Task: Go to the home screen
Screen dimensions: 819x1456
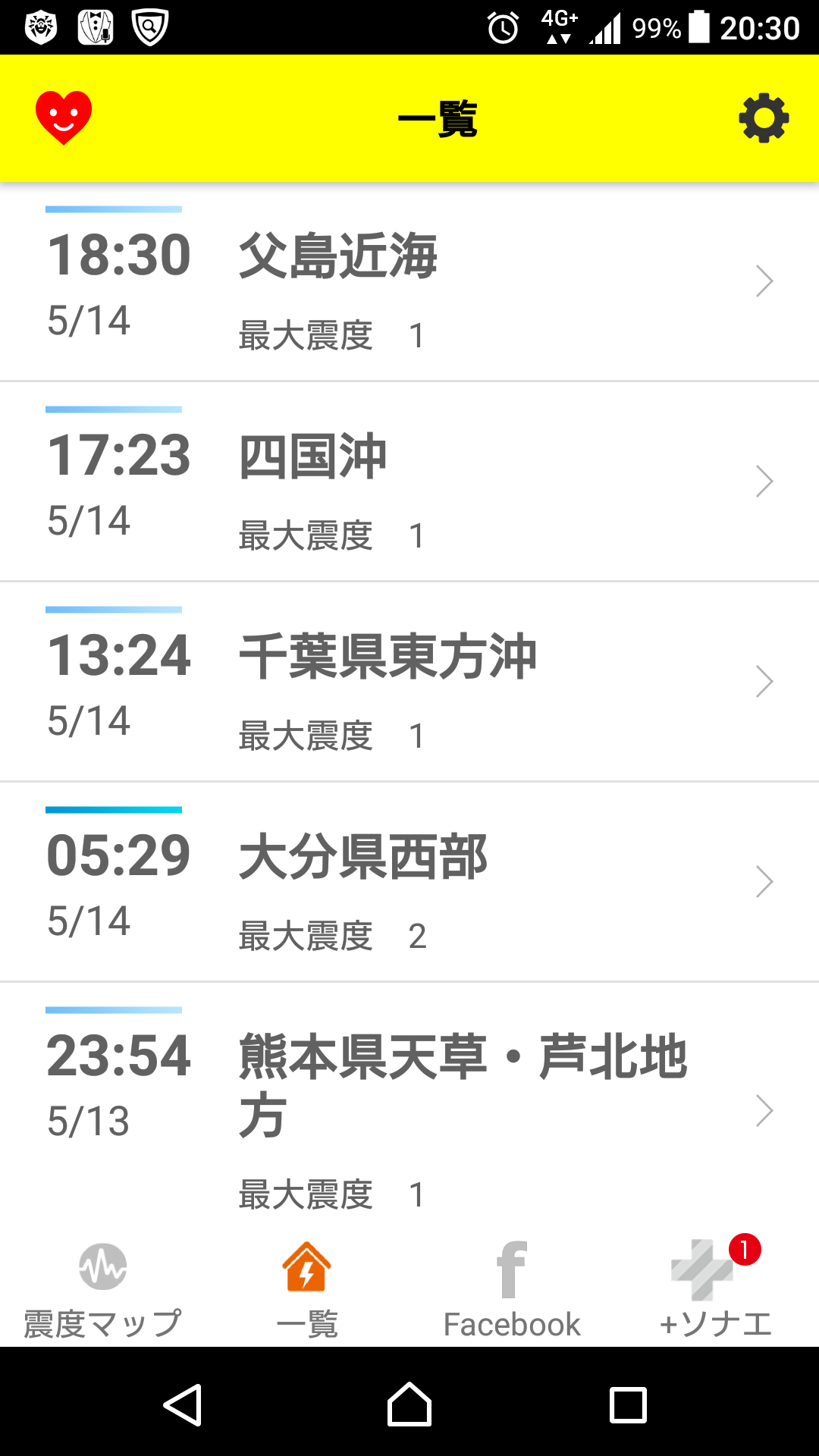Action: [x=409, y=1405]
